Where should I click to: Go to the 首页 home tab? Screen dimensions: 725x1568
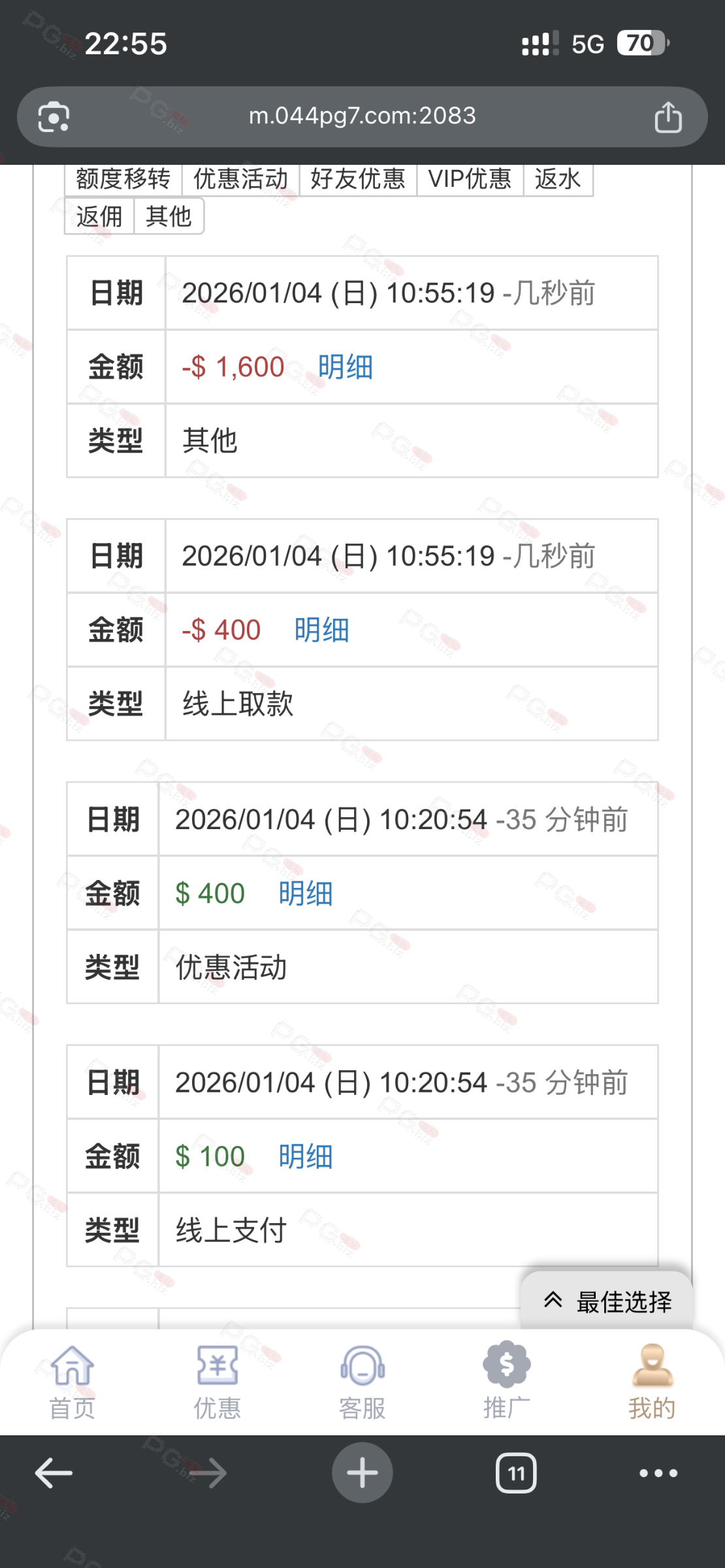tap(72, 1381)
